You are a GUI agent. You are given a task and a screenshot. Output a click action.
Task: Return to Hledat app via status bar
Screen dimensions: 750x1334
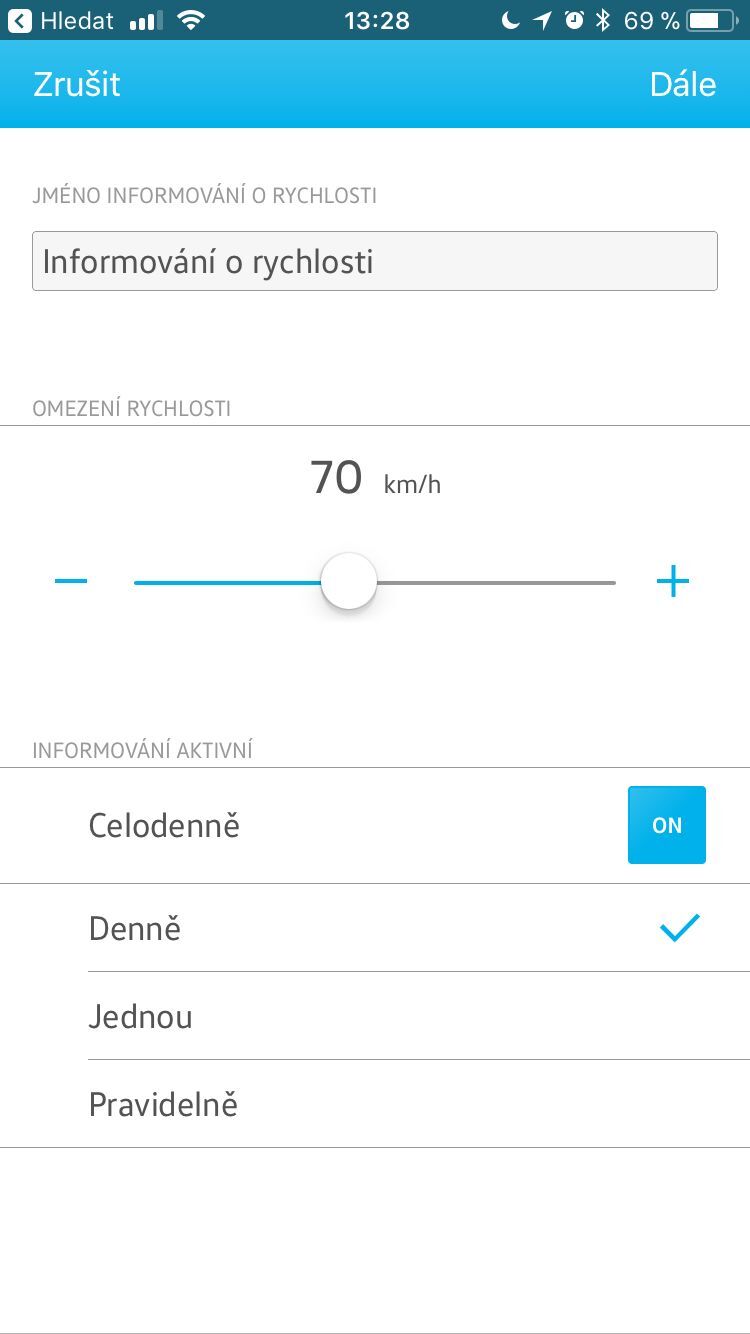pyautogui.click(x=60, y=20)
